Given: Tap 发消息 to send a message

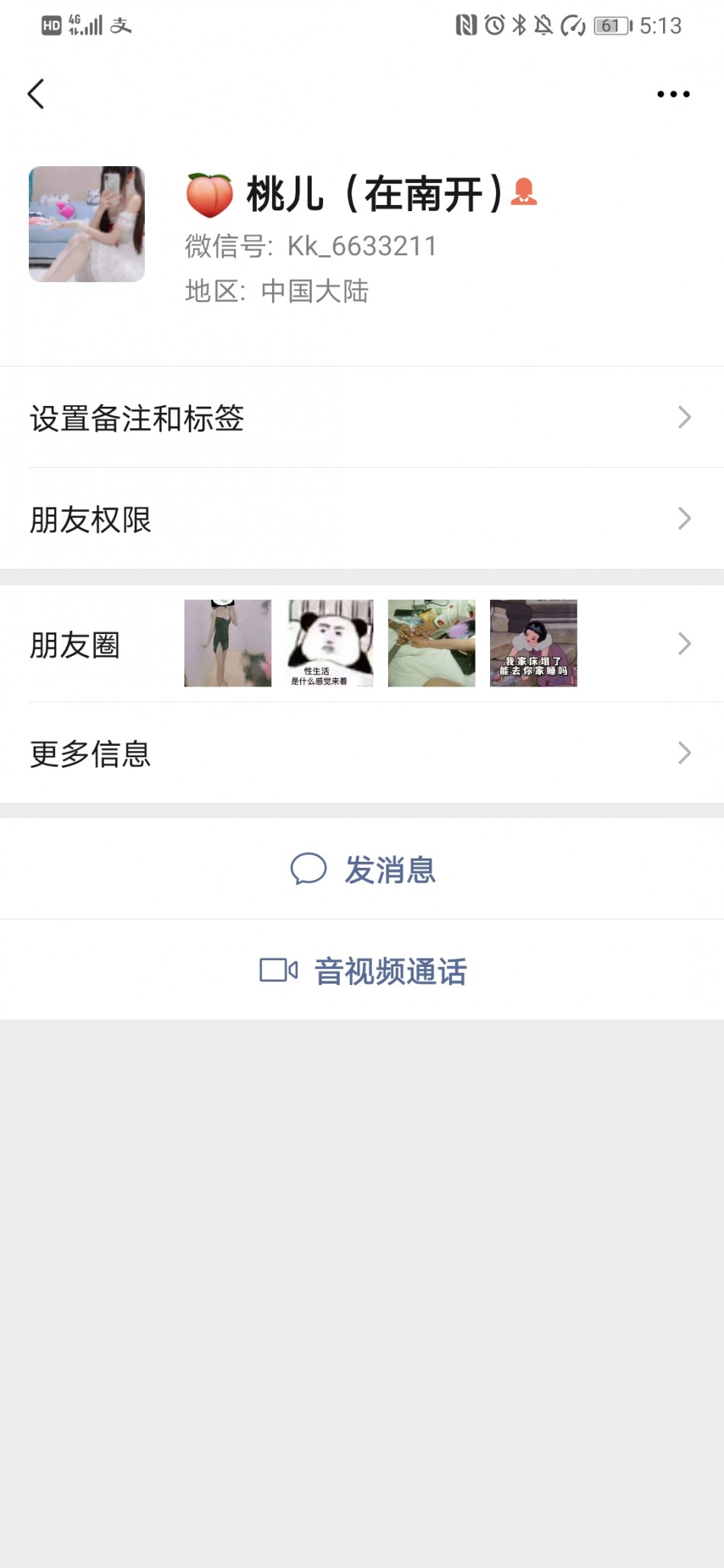Looking at the screenshot, I should point(363,869).
